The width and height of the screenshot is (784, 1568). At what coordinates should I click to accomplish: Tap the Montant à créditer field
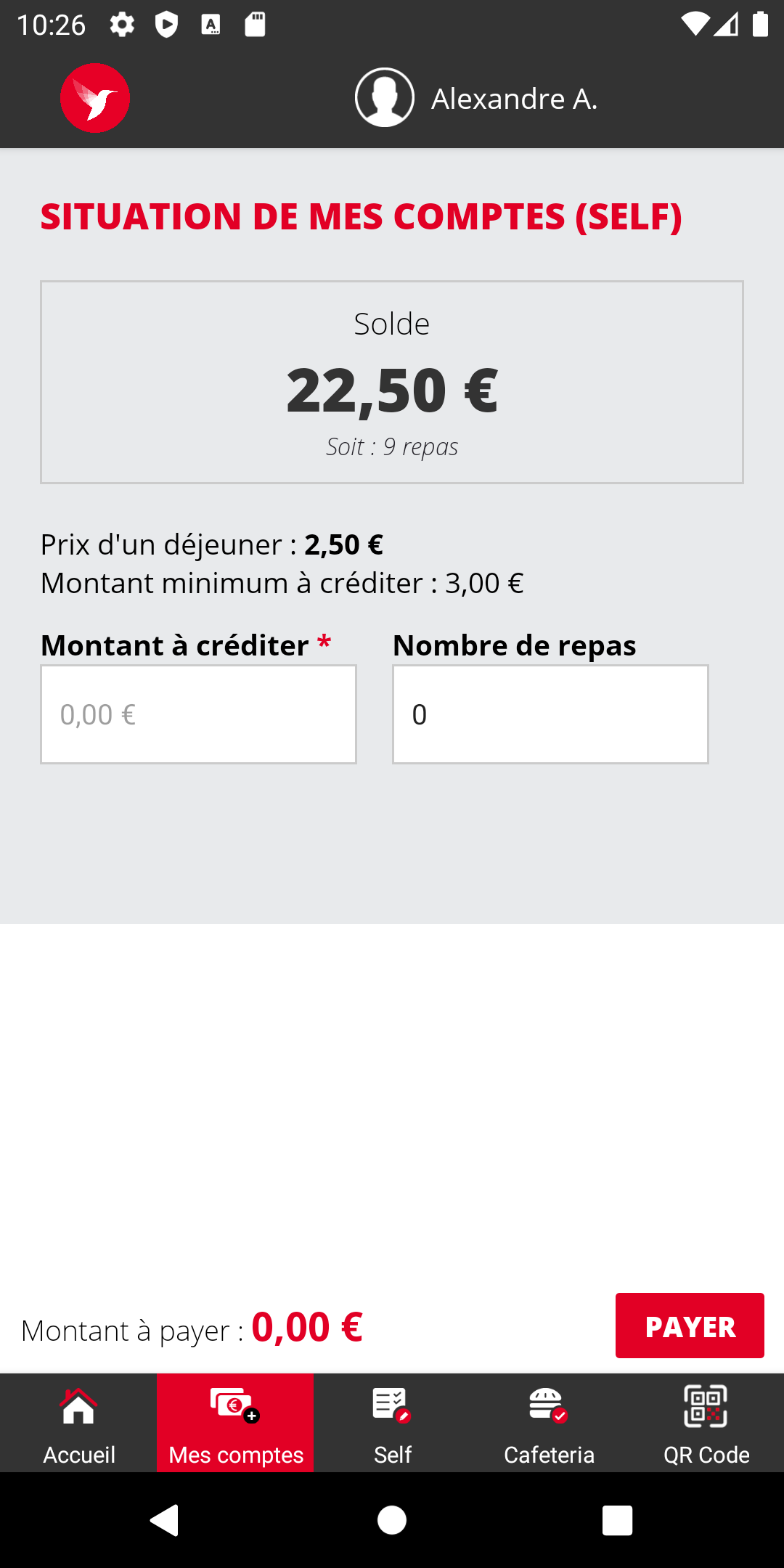coord(198,714)
